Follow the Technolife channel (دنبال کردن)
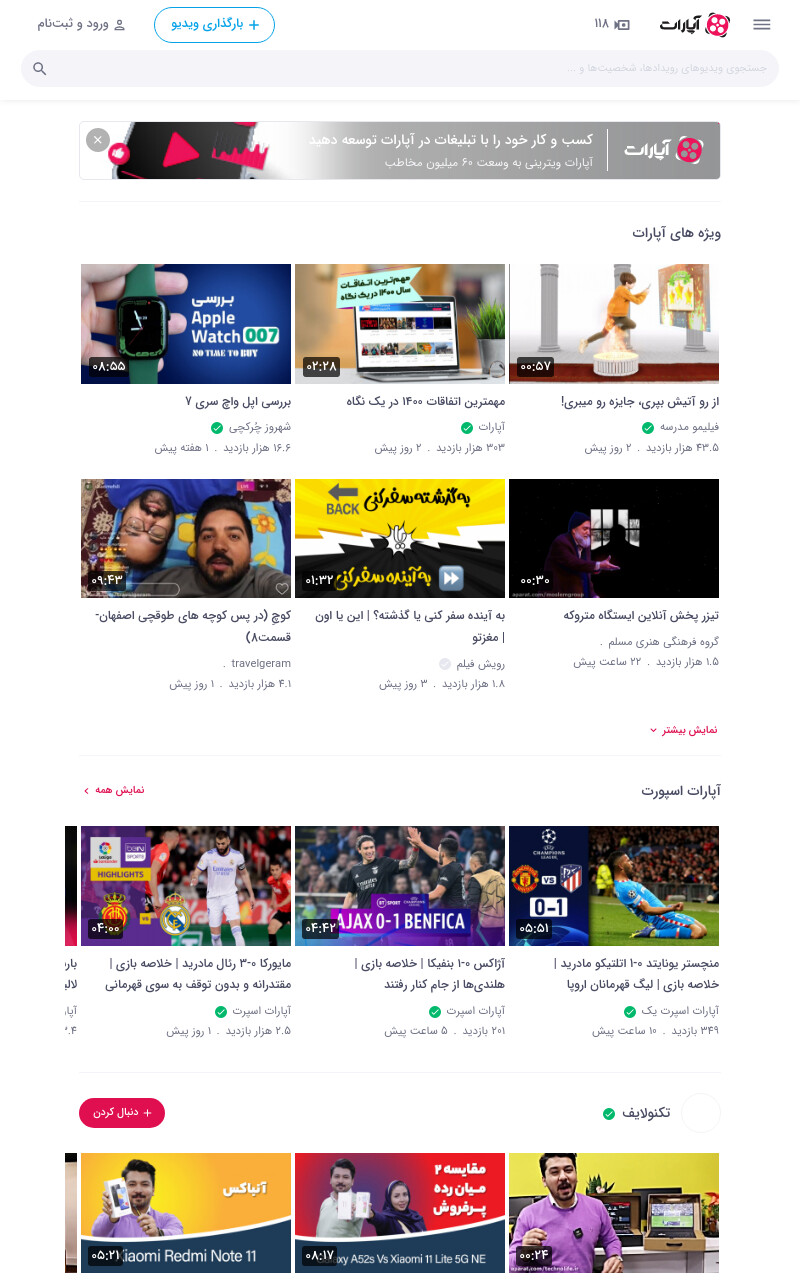Viewport: 800px width, 1280px height. [x=122, y=1113]
